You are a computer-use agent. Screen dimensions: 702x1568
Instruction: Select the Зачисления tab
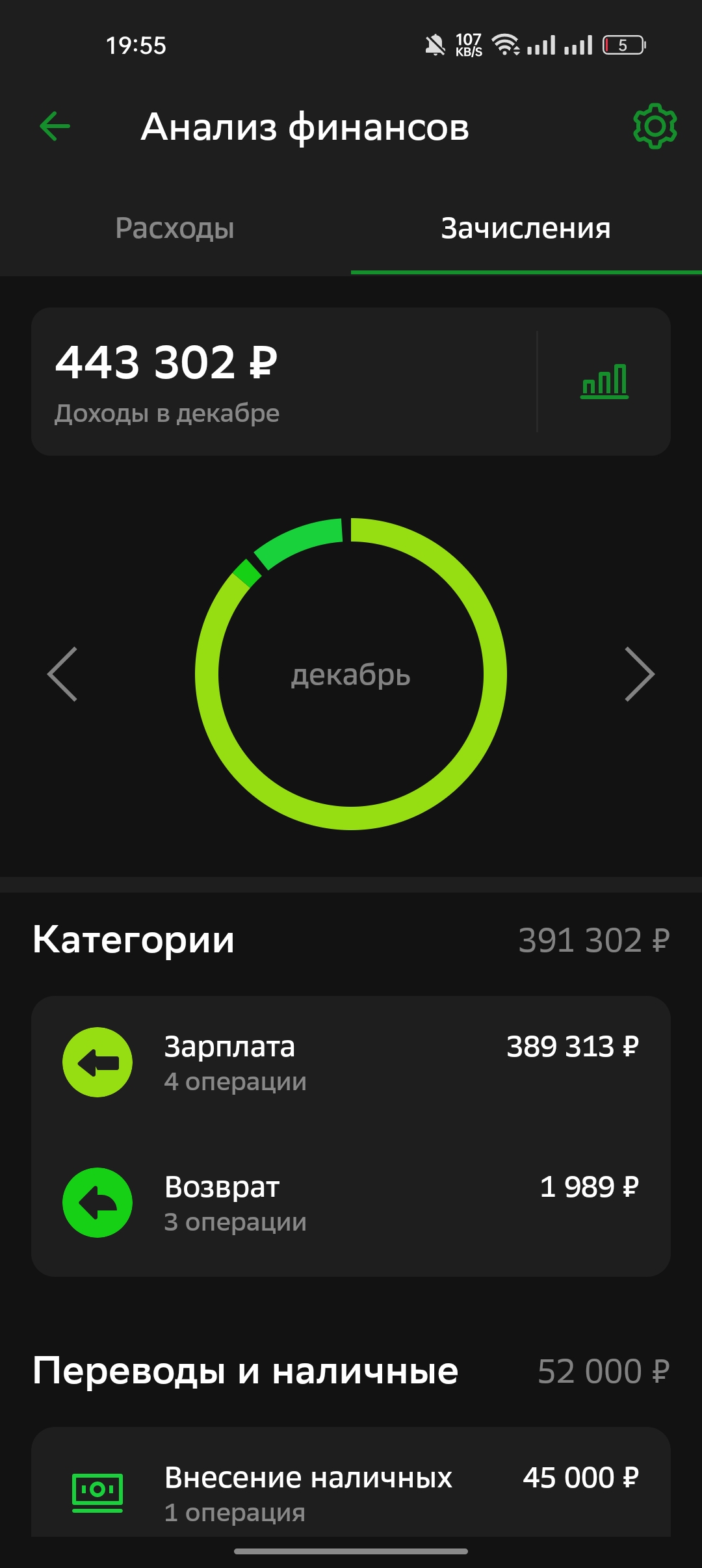click(526, 228)
